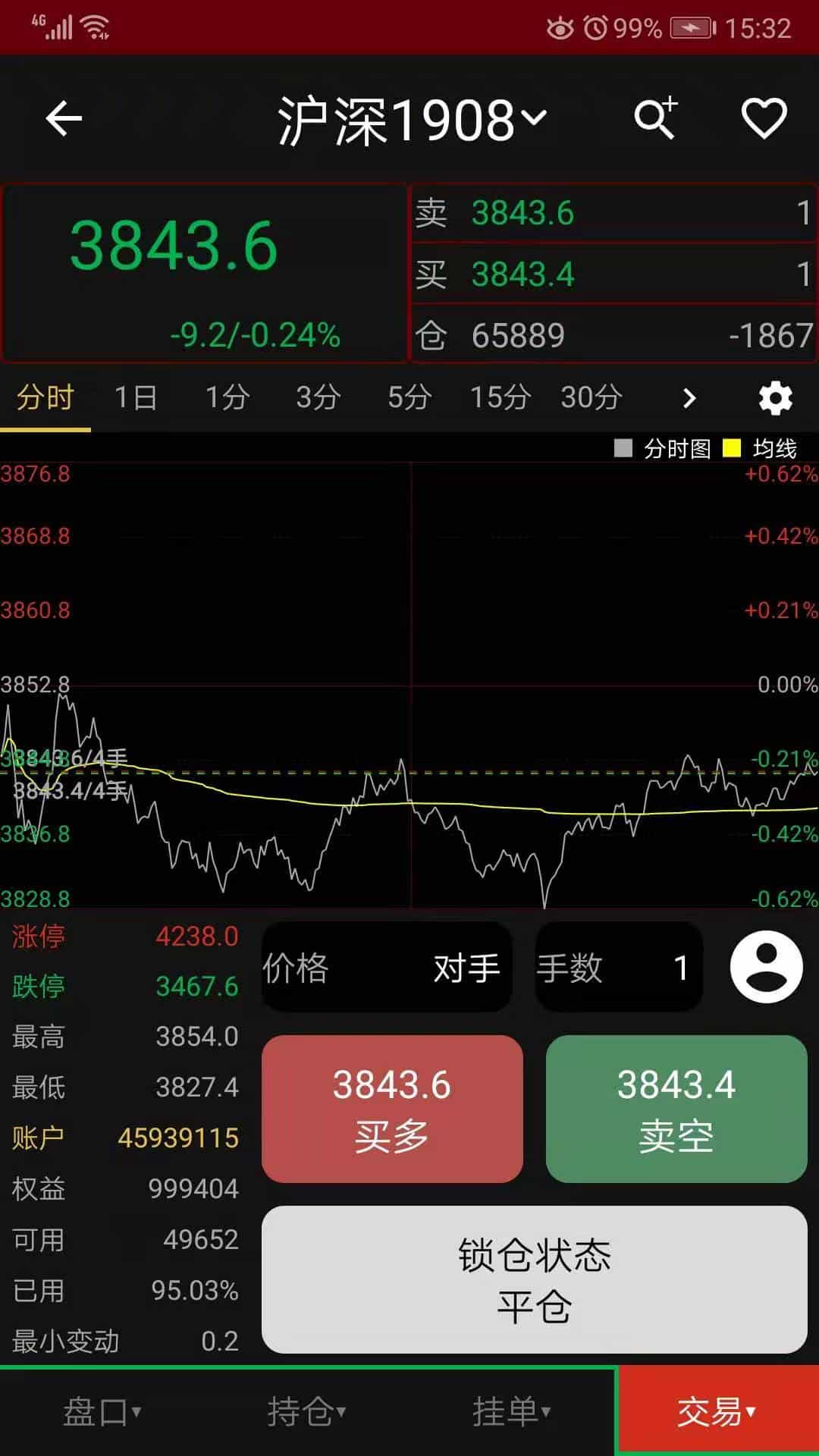Select the 5分 chart interval
The image size is (819, 1456).
409,397
